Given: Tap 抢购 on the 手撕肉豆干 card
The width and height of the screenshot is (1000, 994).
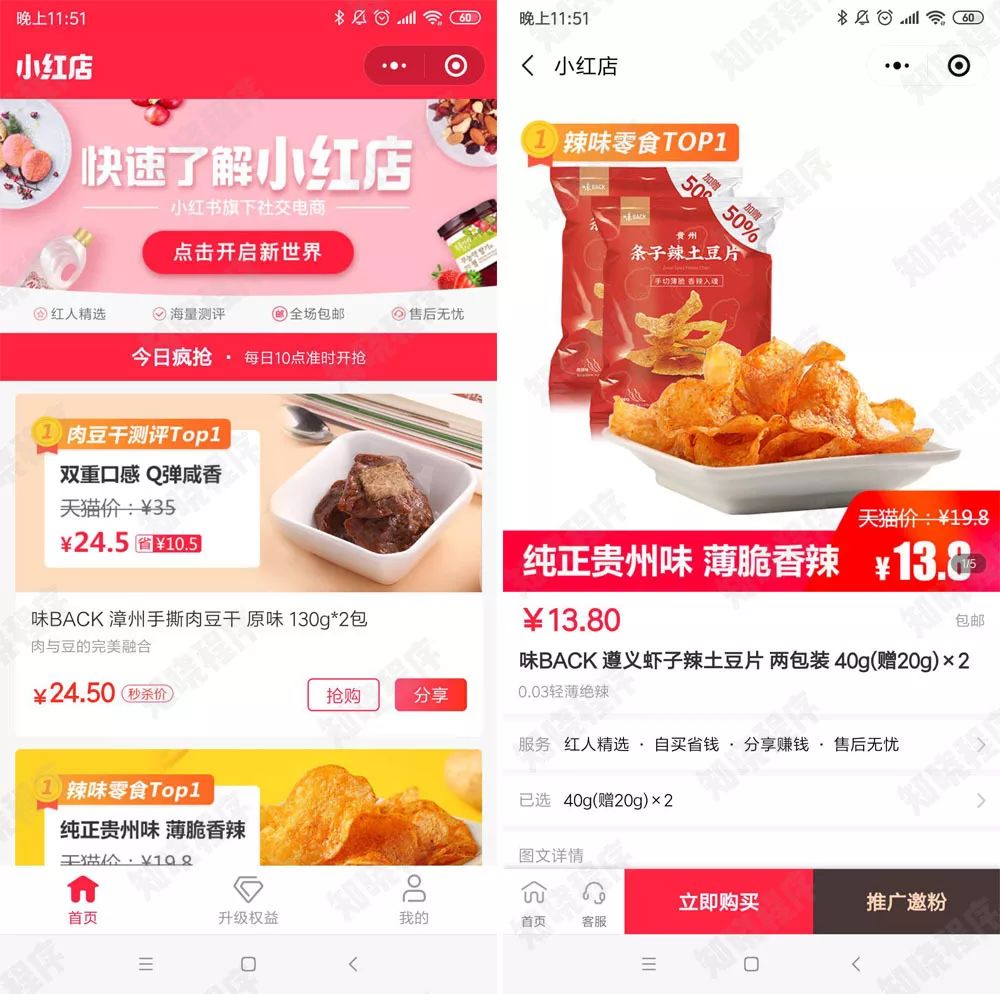Looking at the screenshot, I should [343, 695].
